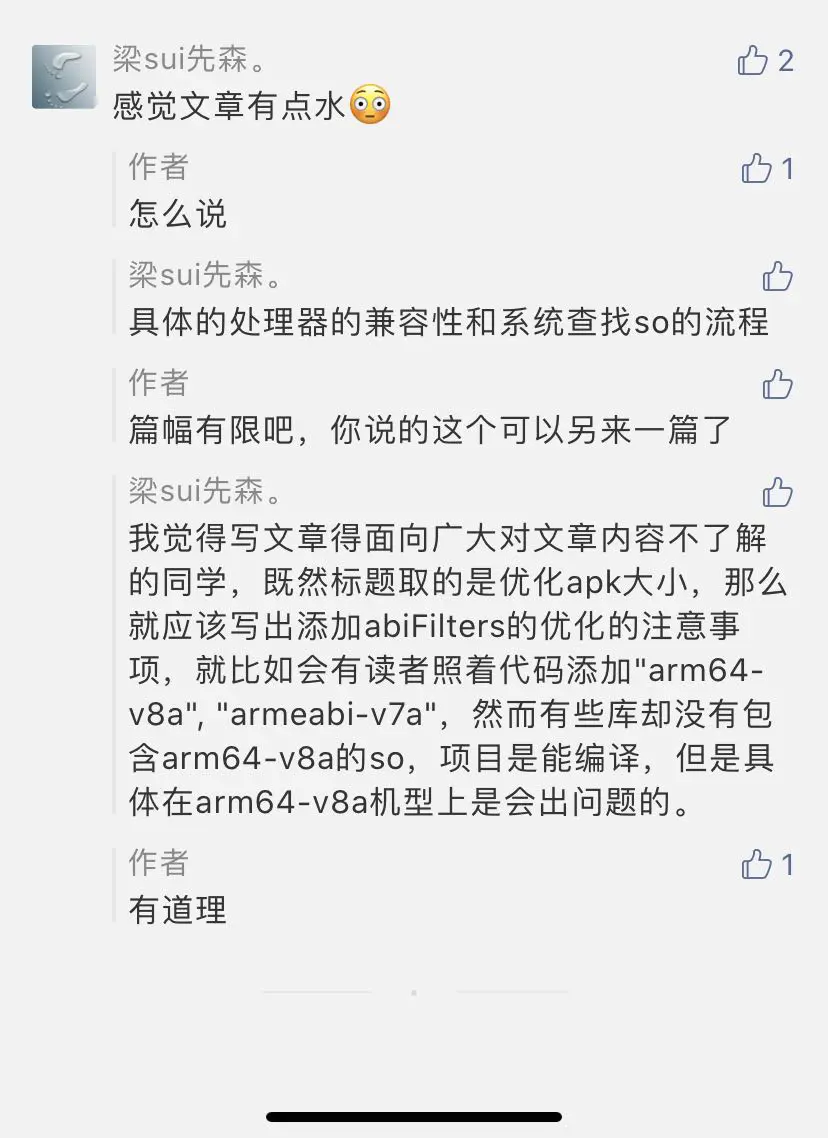Like the author's reply "有道理"
The image size is (828, 1138).
pos(757,864)
